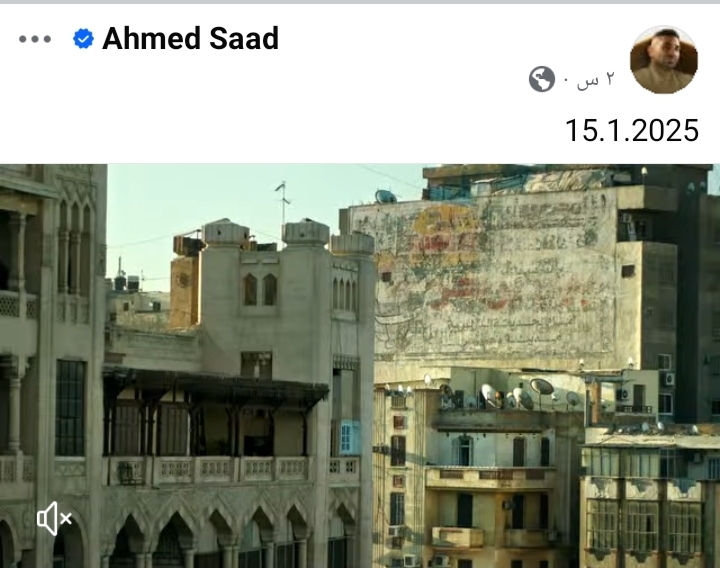
Task: Tap Ahmed Saad's profile picture
Action: click(663, 60)
